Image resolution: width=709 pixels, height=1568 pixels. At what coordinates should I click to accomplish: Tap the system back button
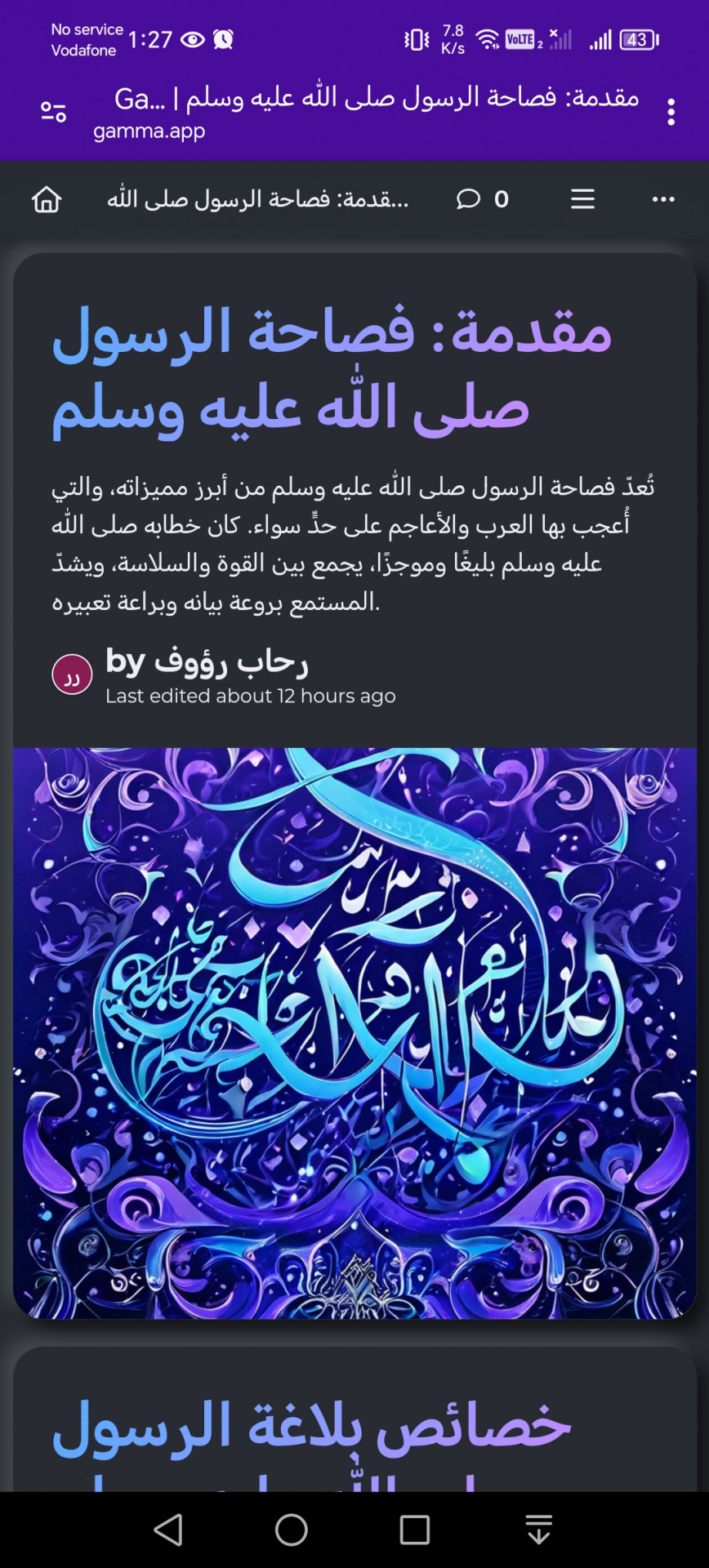point(168,1530)
